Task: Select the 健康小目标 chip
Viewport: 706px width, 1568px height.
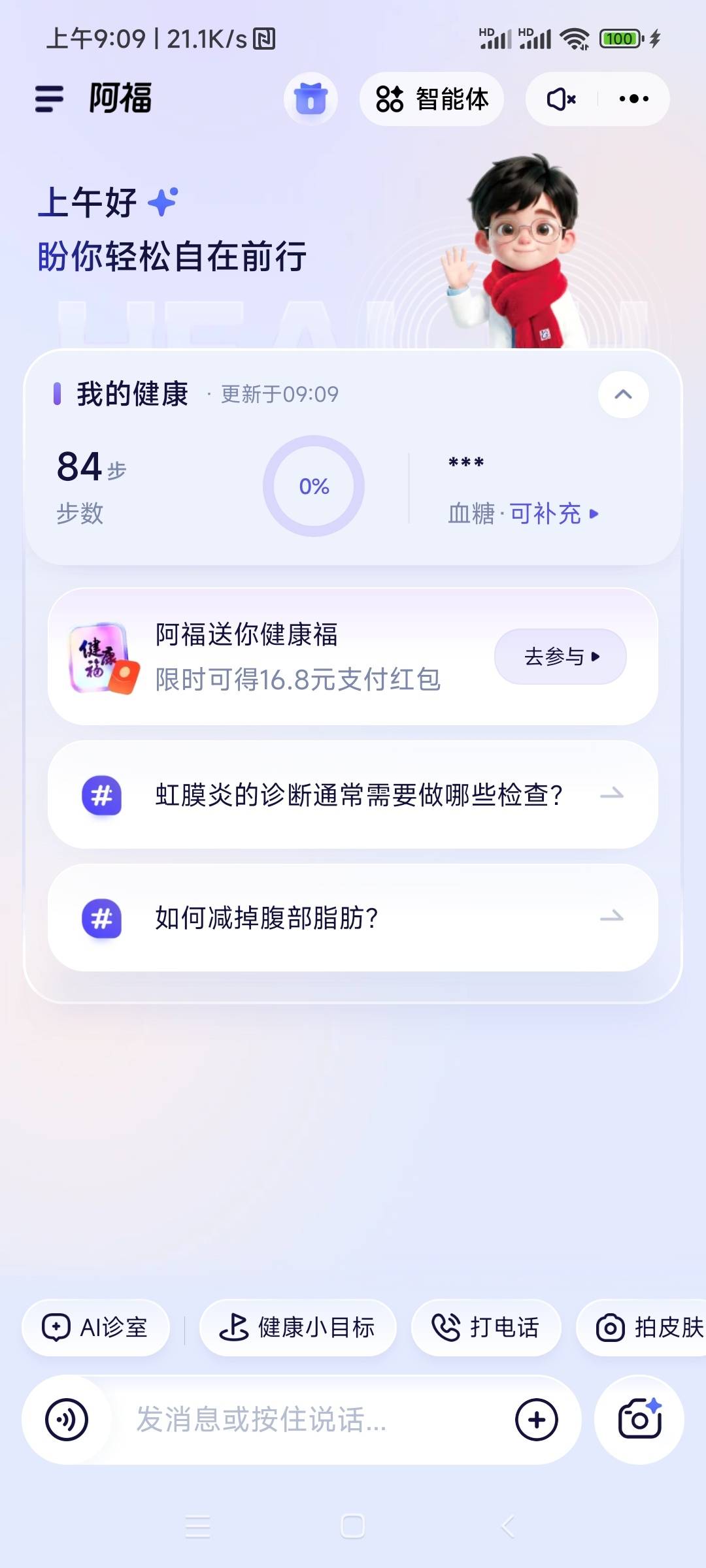Action: pos(297,1328)
